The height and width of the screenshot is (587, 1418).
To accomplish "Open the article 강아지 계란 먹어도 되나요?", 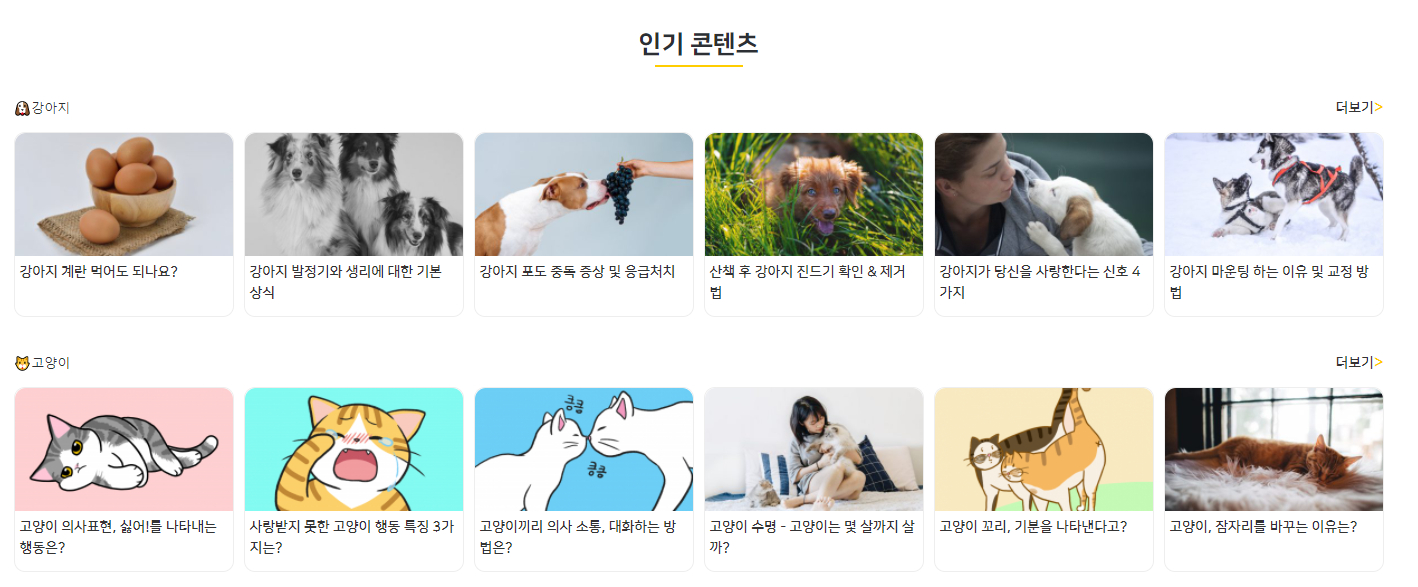I will click(x=124, y=225).
